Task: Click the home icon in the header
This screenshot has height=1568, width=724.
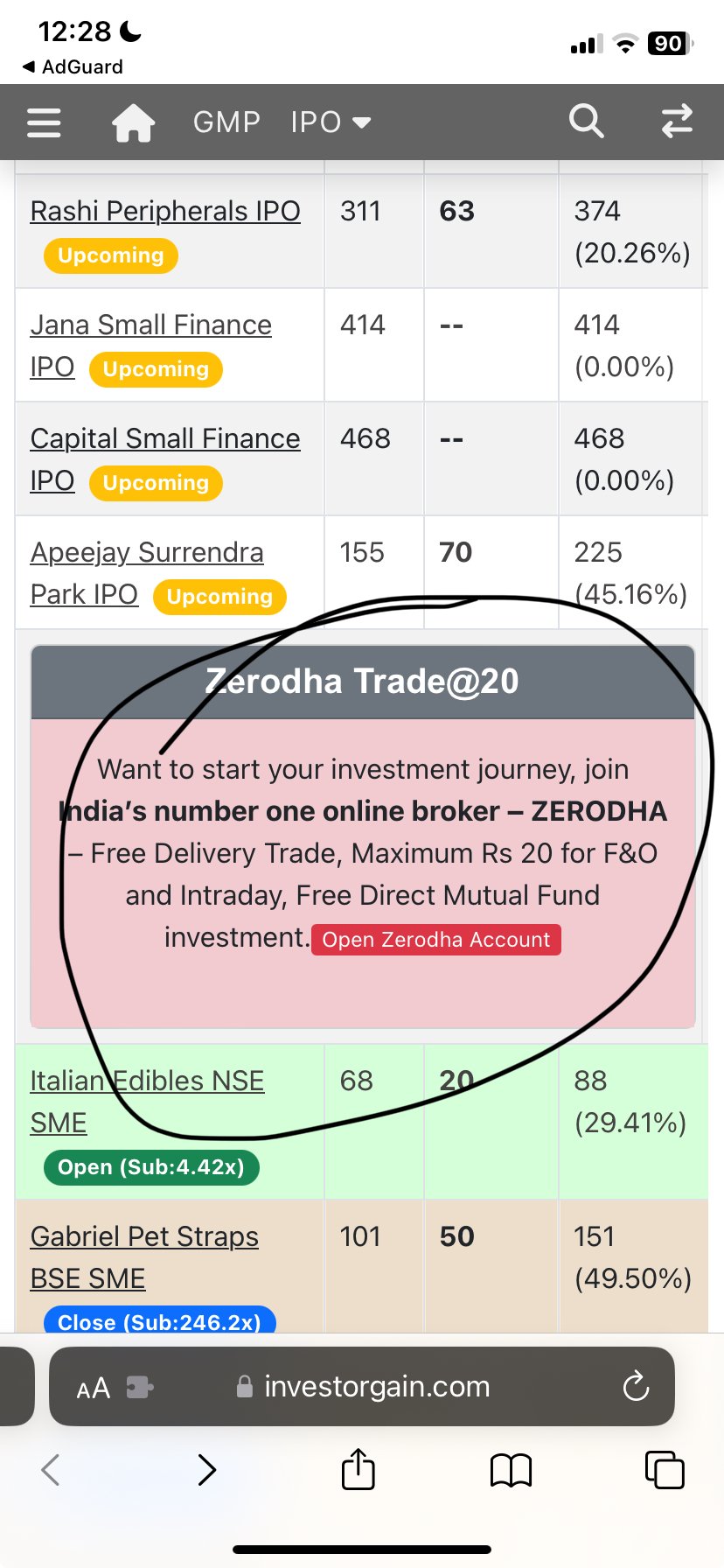Action: tap(133, 122)
